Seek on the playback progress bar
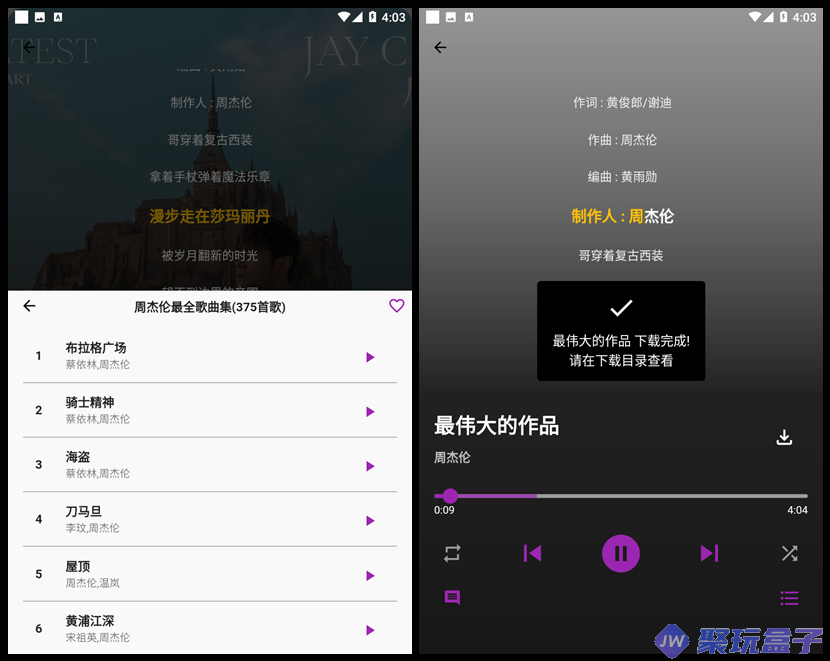Image resolution: width=830 pixels, height=661 pixels. [620, 496]
